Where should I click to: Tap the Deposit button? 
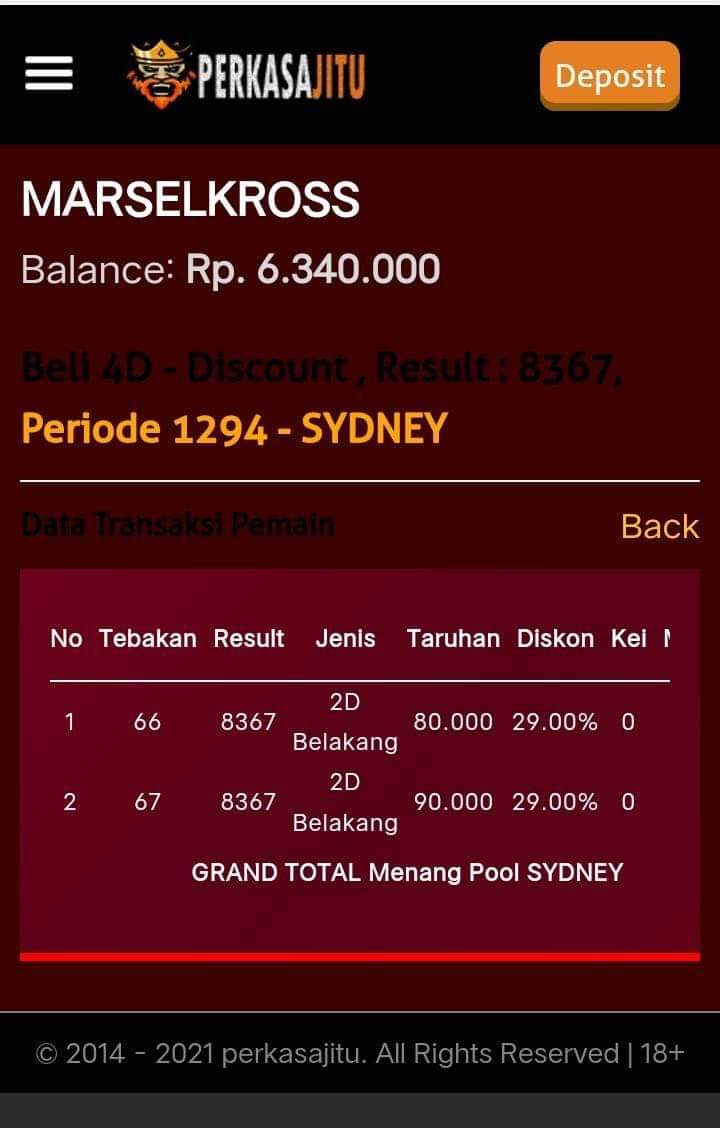609,75
